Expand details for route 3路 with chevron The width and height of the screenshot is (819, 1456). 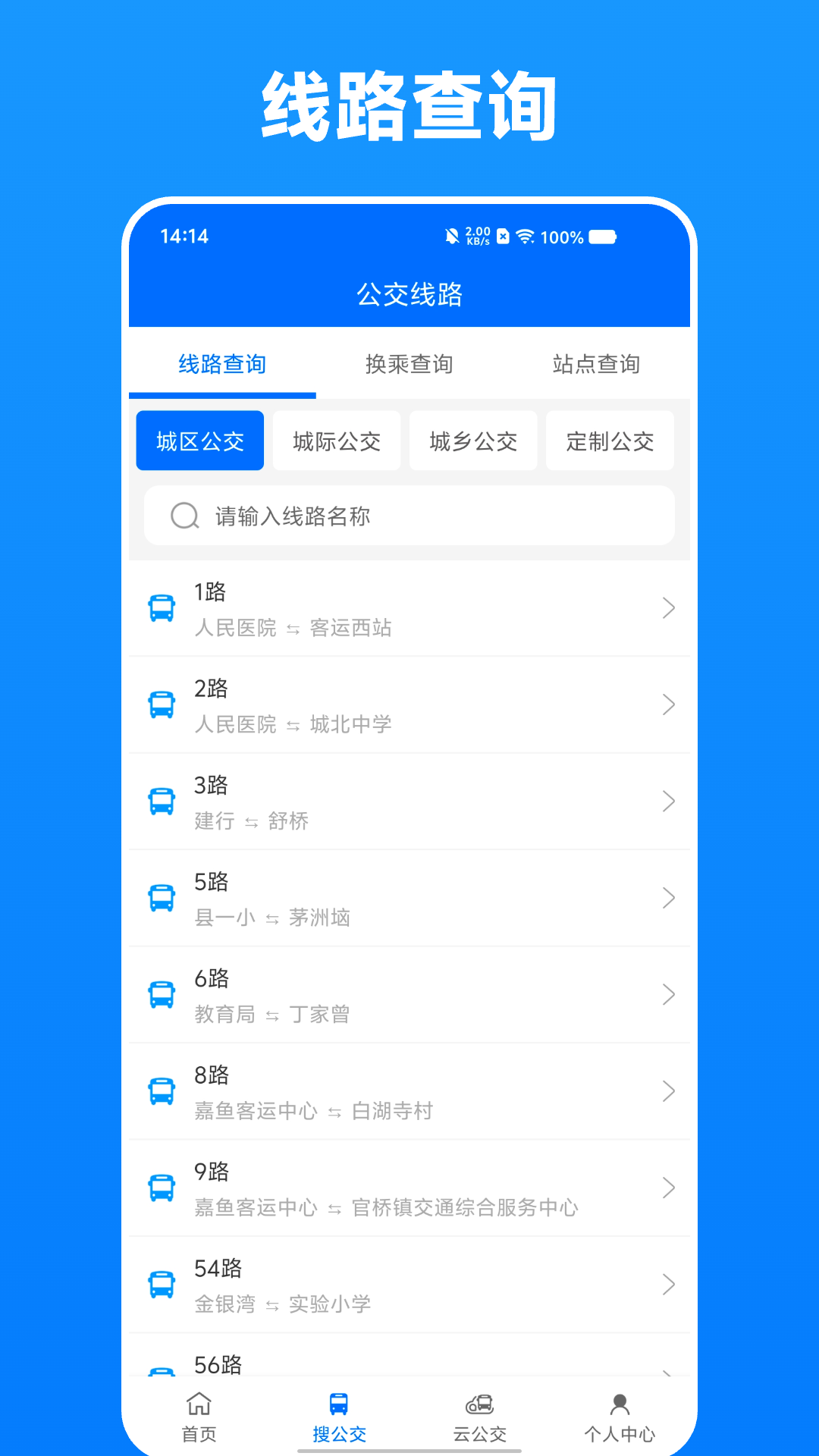(669, 801)
